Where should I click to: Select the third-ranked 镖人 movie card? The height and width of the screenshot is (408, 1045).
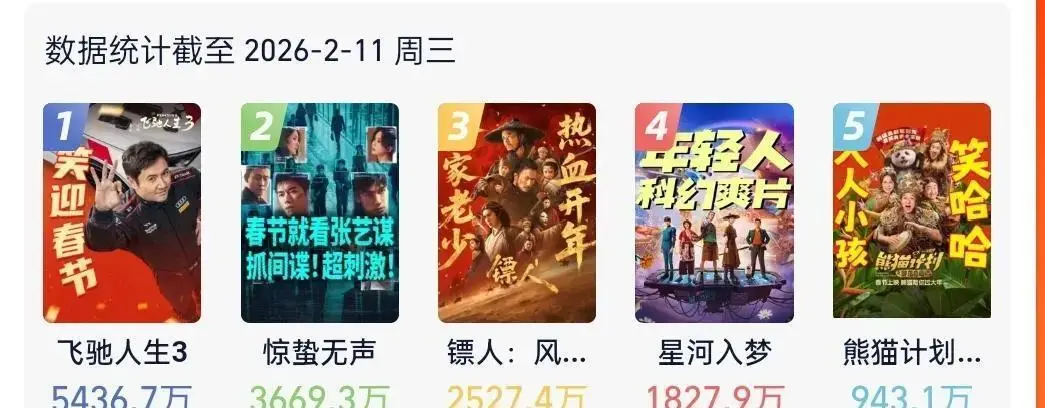coord(517,213)
